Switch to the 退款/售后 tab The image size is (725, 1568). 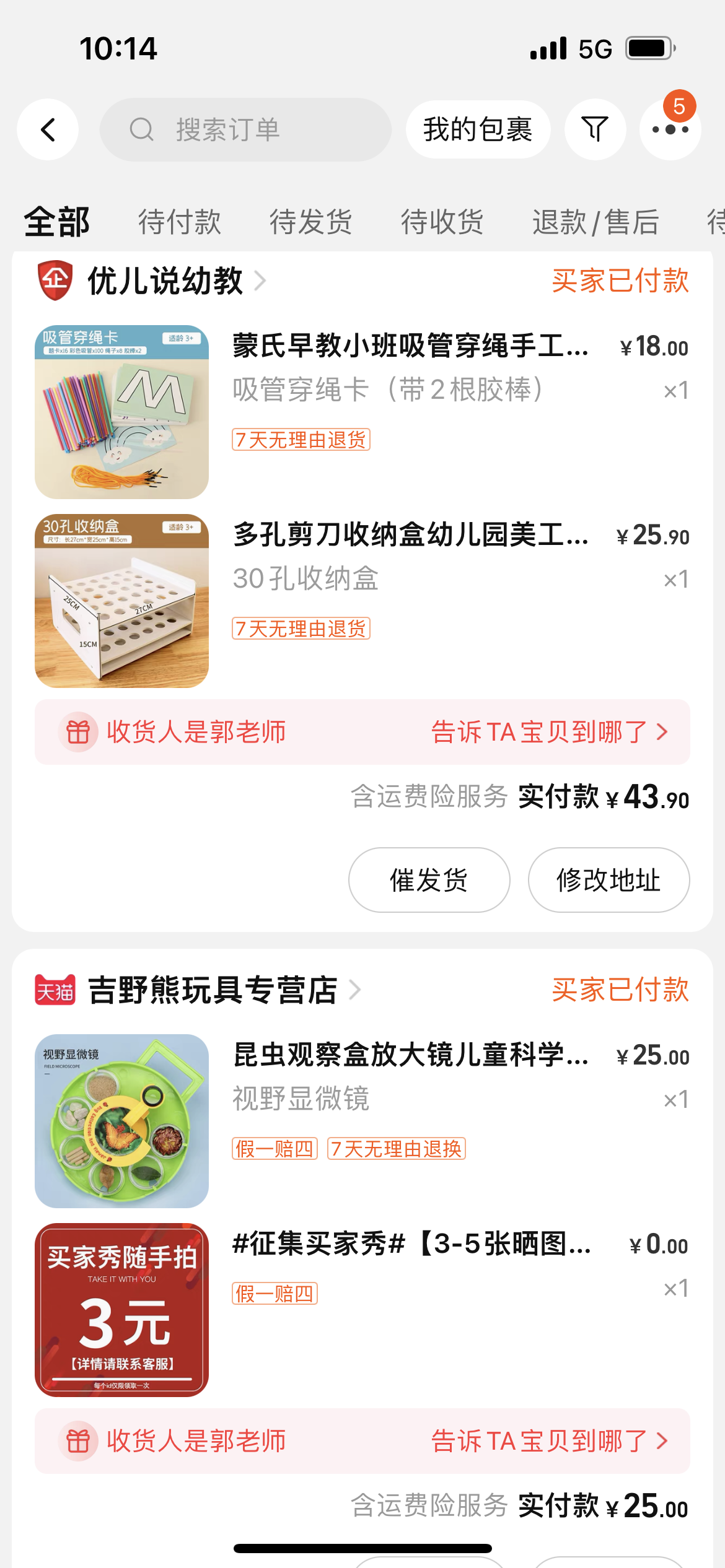tap(595, 222)
